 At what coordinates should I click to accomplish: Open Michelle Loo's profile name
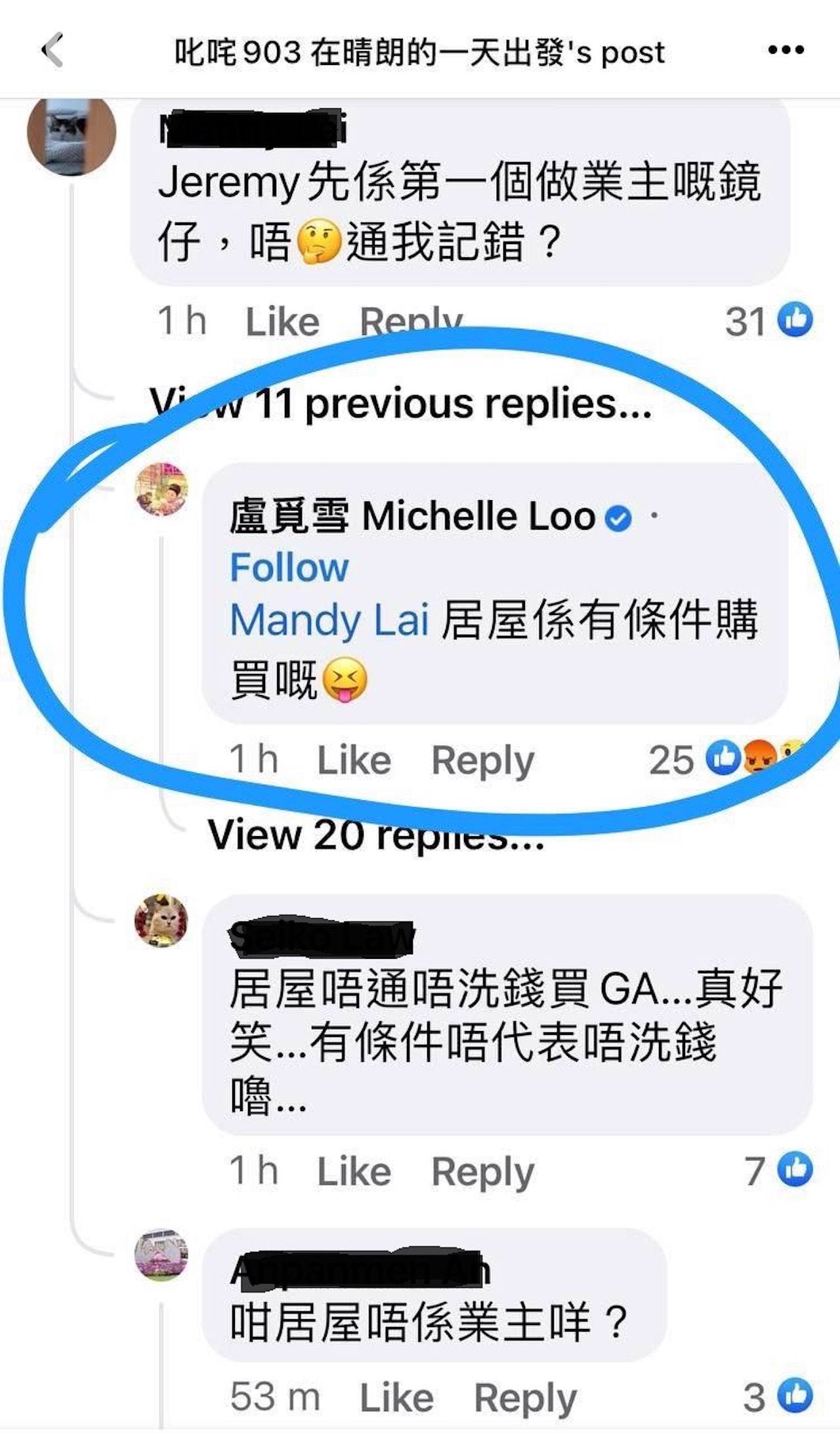411,516
